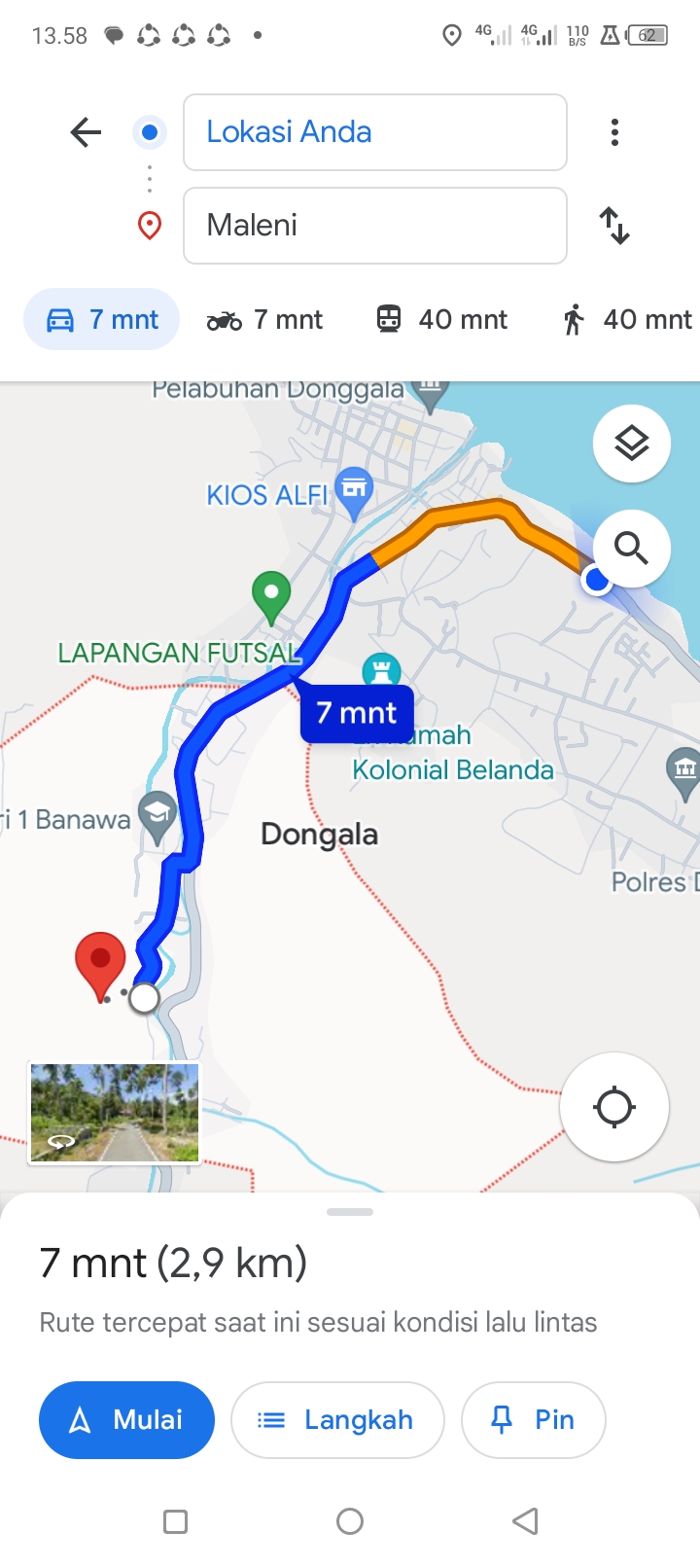Open the Street View photo thumbnail
700x1568 pixels.
click(x=115, y=1113)
